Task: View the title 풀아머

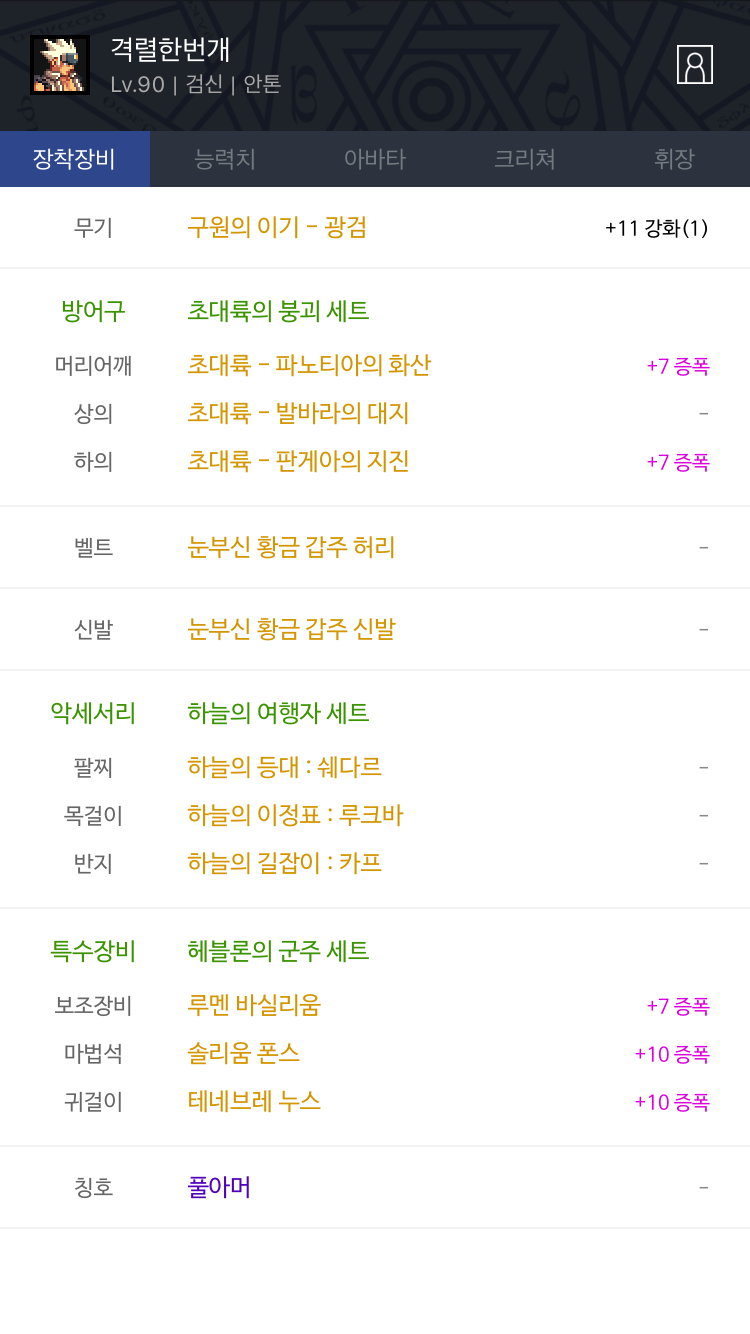Action: click(219, 1187)
